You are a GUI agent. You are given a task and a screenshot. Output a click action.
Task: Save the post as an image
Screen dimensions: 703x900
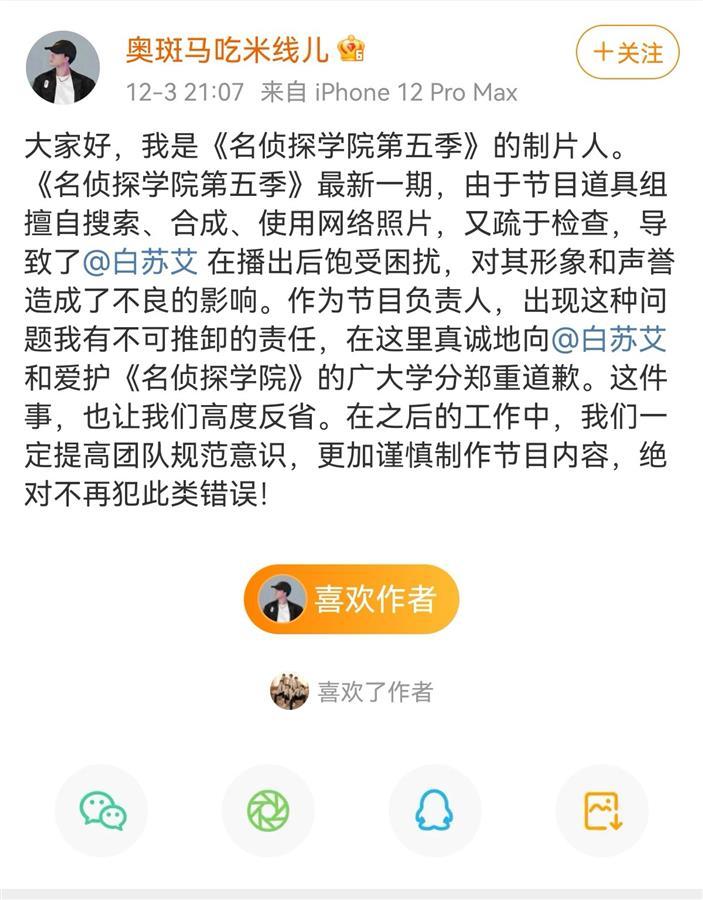pos(602,810)
